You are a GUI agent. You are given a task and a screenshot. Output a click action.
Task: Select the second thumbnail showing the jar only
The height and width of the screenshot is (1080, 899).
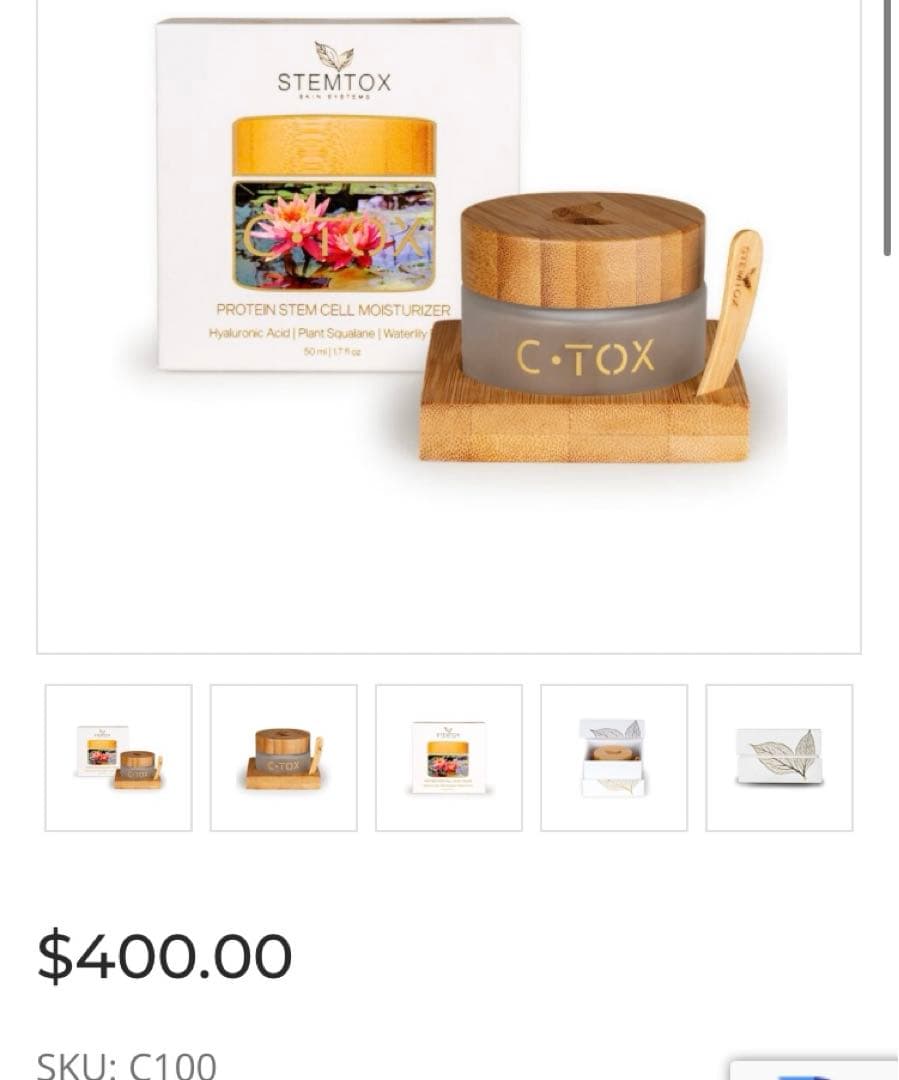click(283, 758)
